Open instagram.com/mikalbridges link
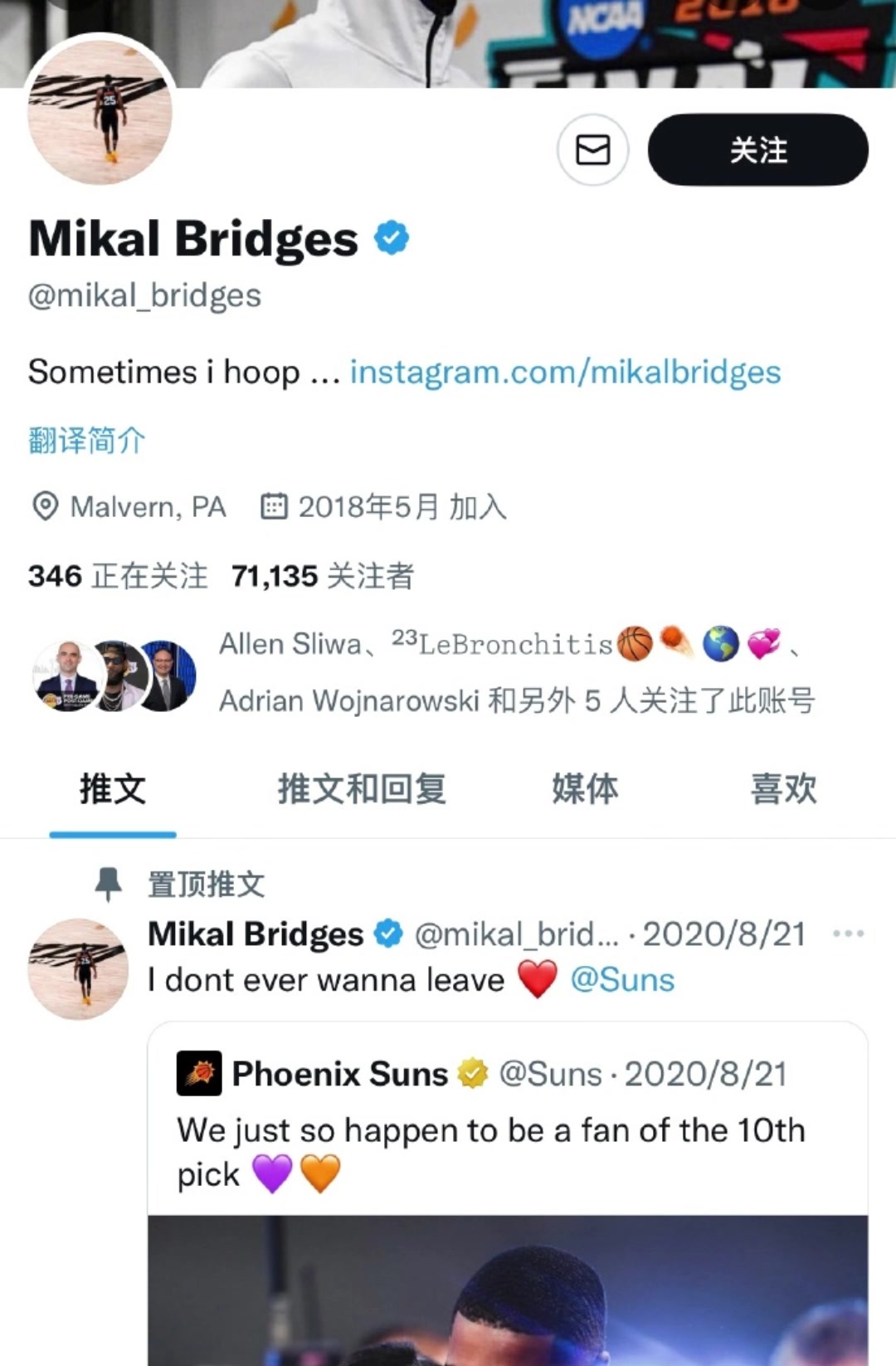Image resolution: width=896 pixels, height=1366 pixels. point(565,373)
